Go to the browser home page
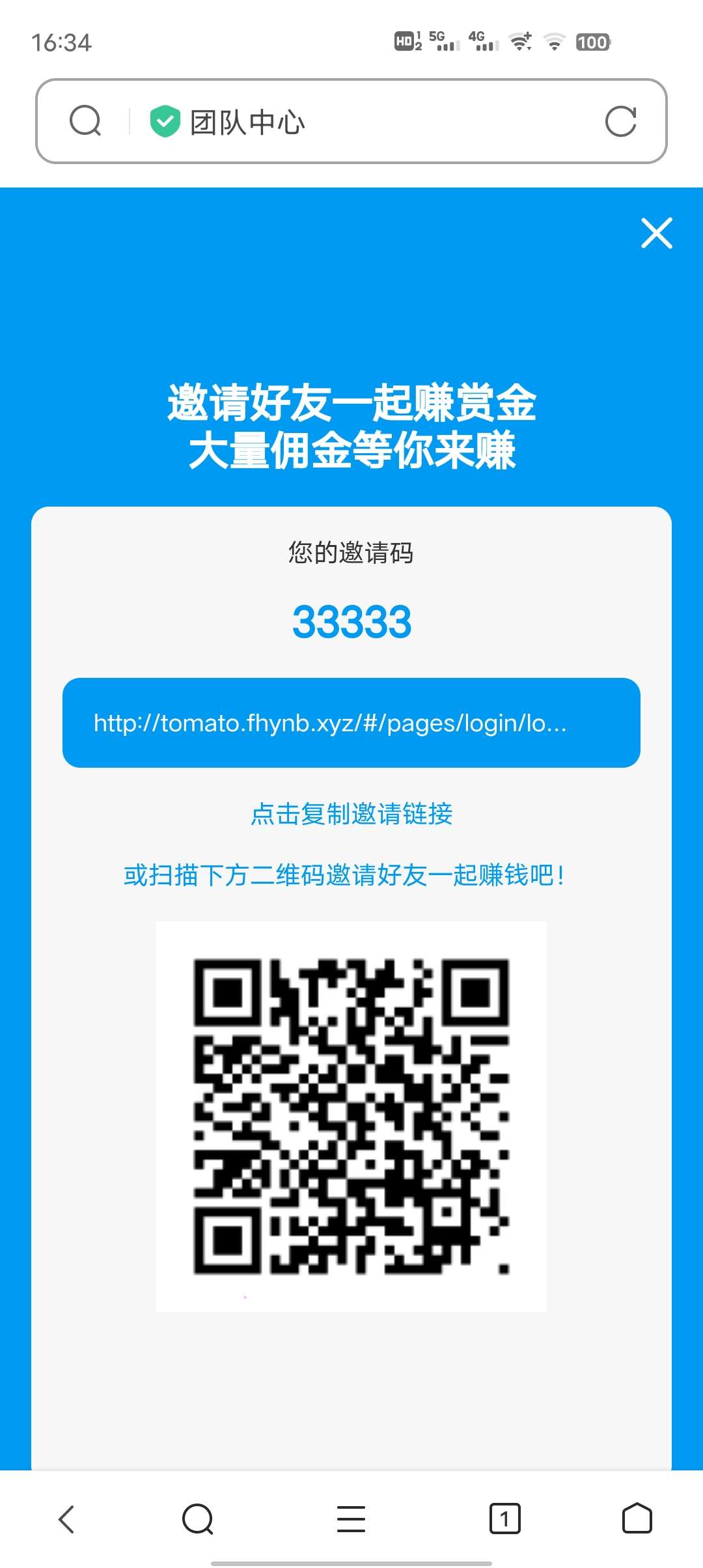Screen dimensions: 703x1568 [x=637, y=1519]
